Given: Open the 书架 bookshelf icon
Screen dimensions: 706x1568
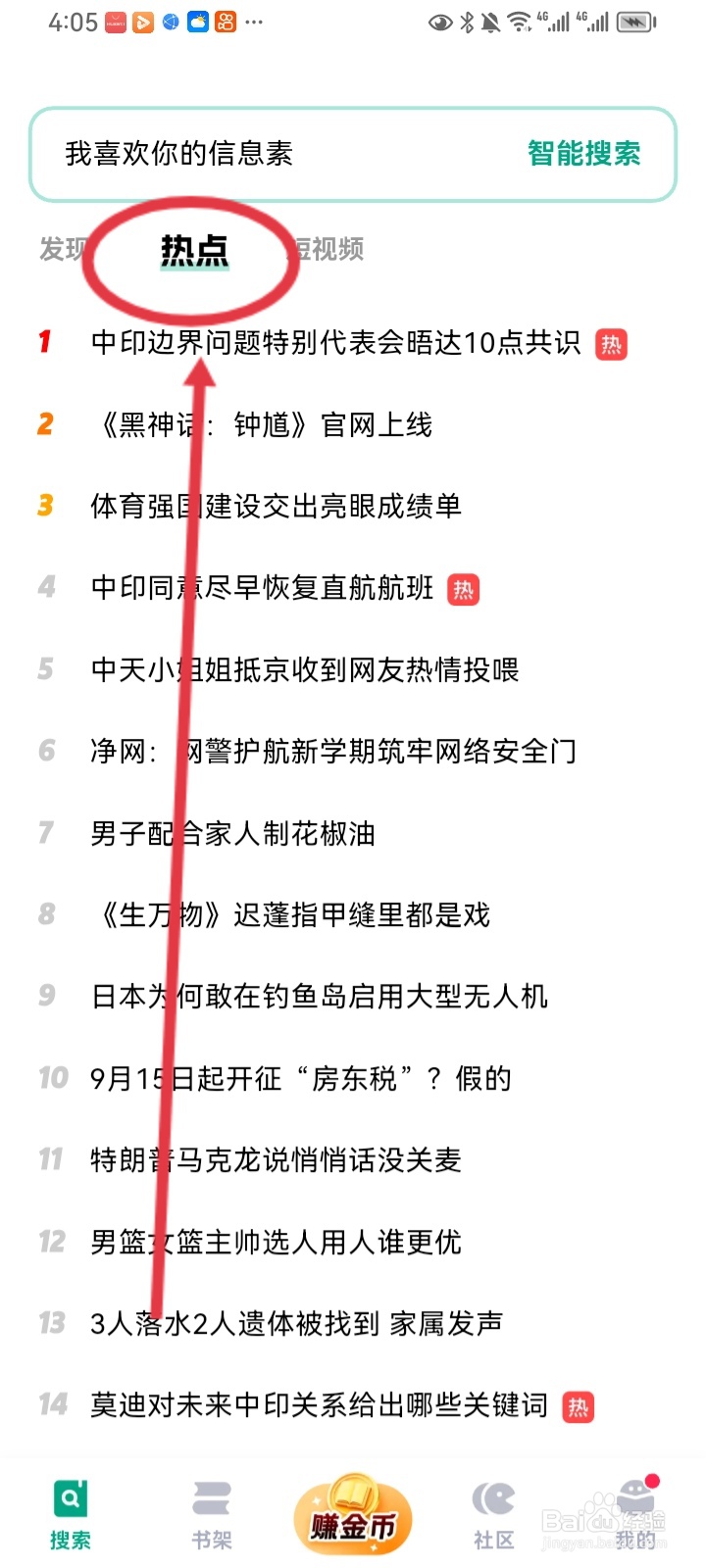Looking at the screenshot, I should pyautogui.click(x=211, y=1497).
